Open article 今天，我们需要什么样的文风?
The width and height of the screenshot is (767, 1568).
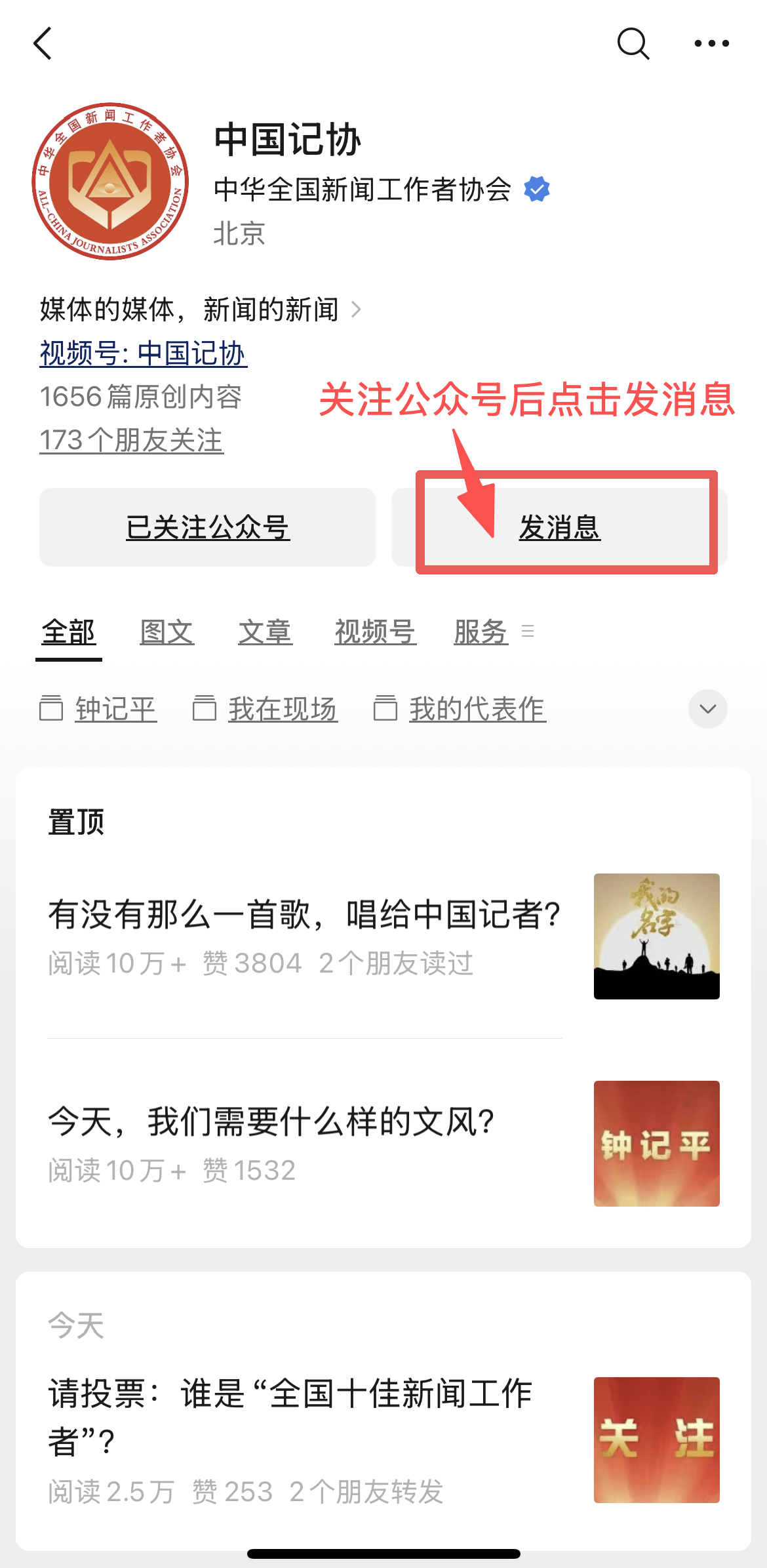[271, 1121]
